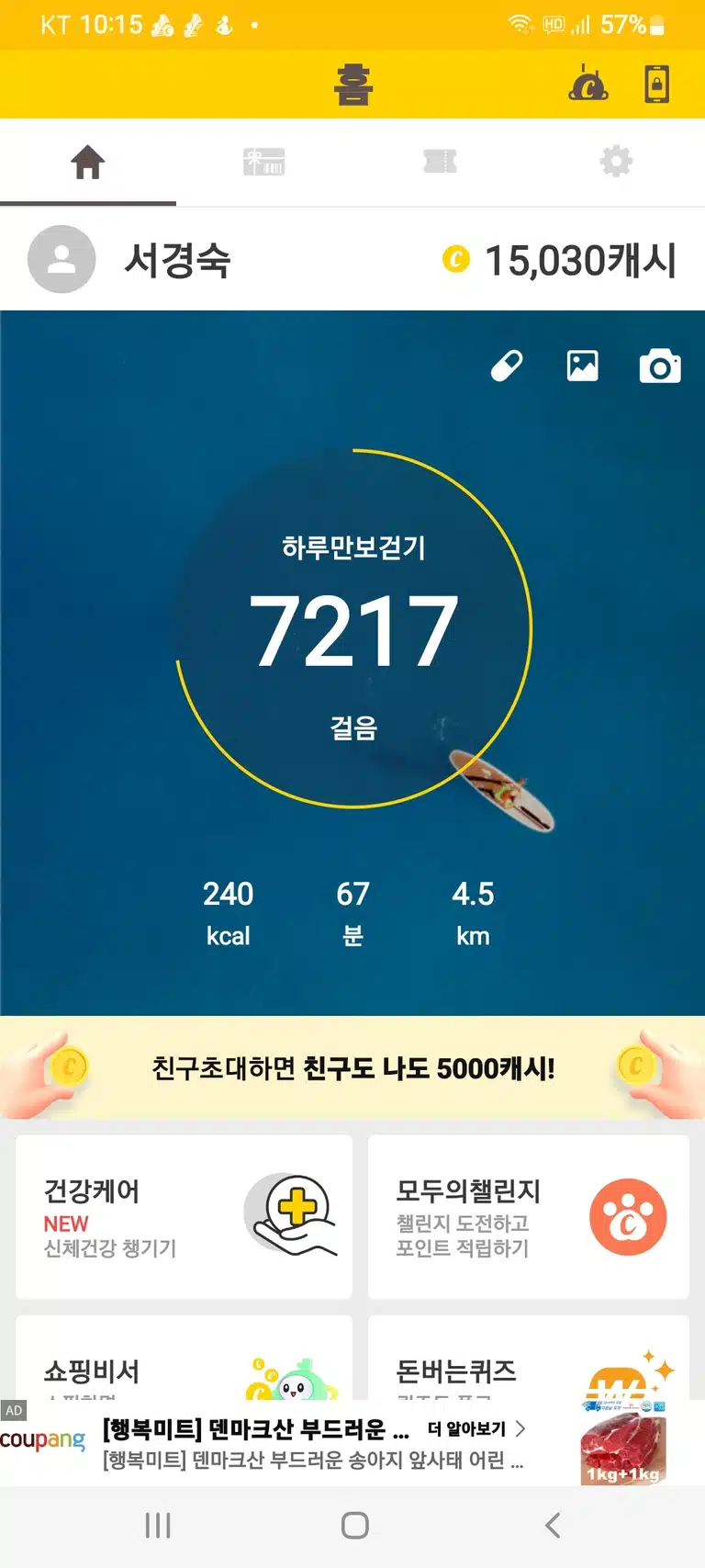
Task: Open recent apps from navigation bar
Action: click(158, 1526)
